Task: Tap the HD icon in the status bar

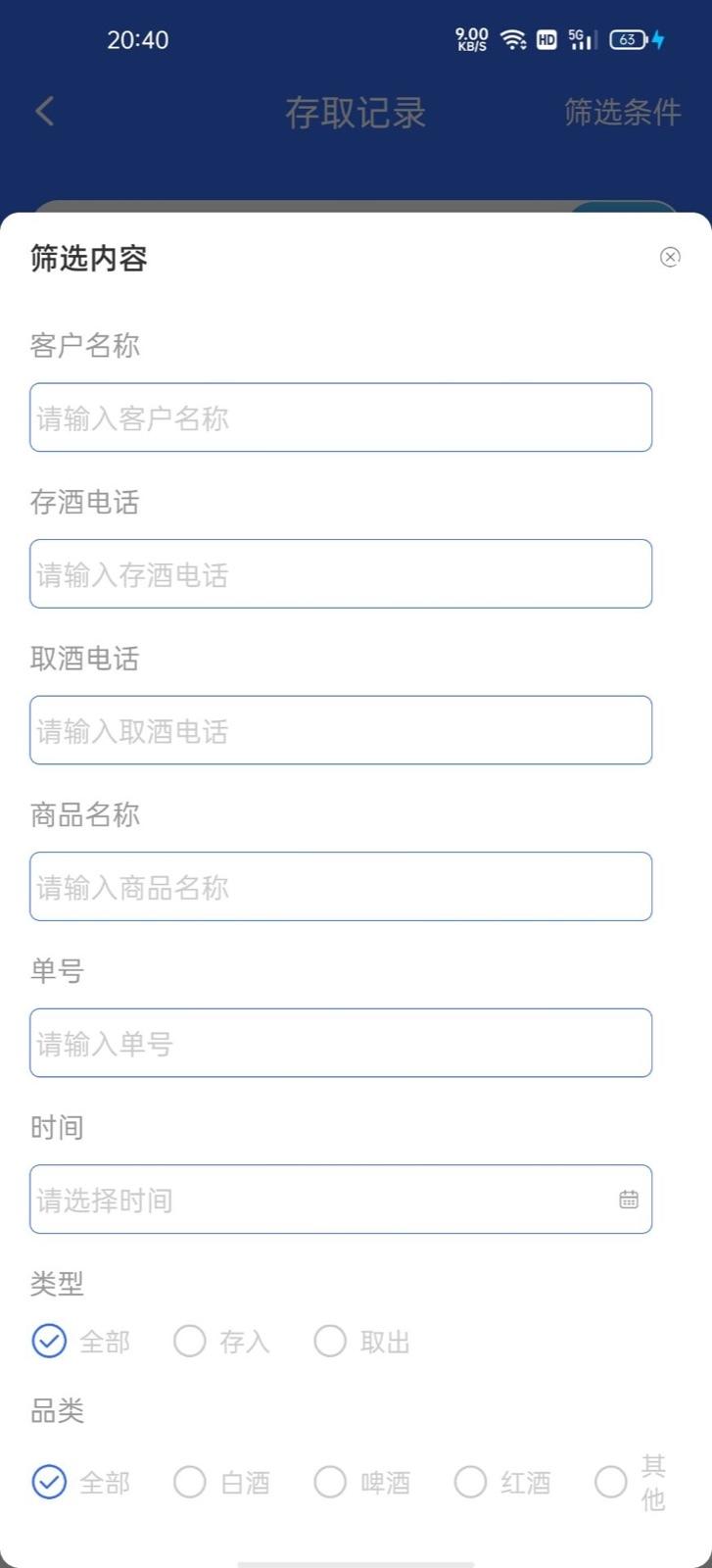Action: click(x=546, y=40)
